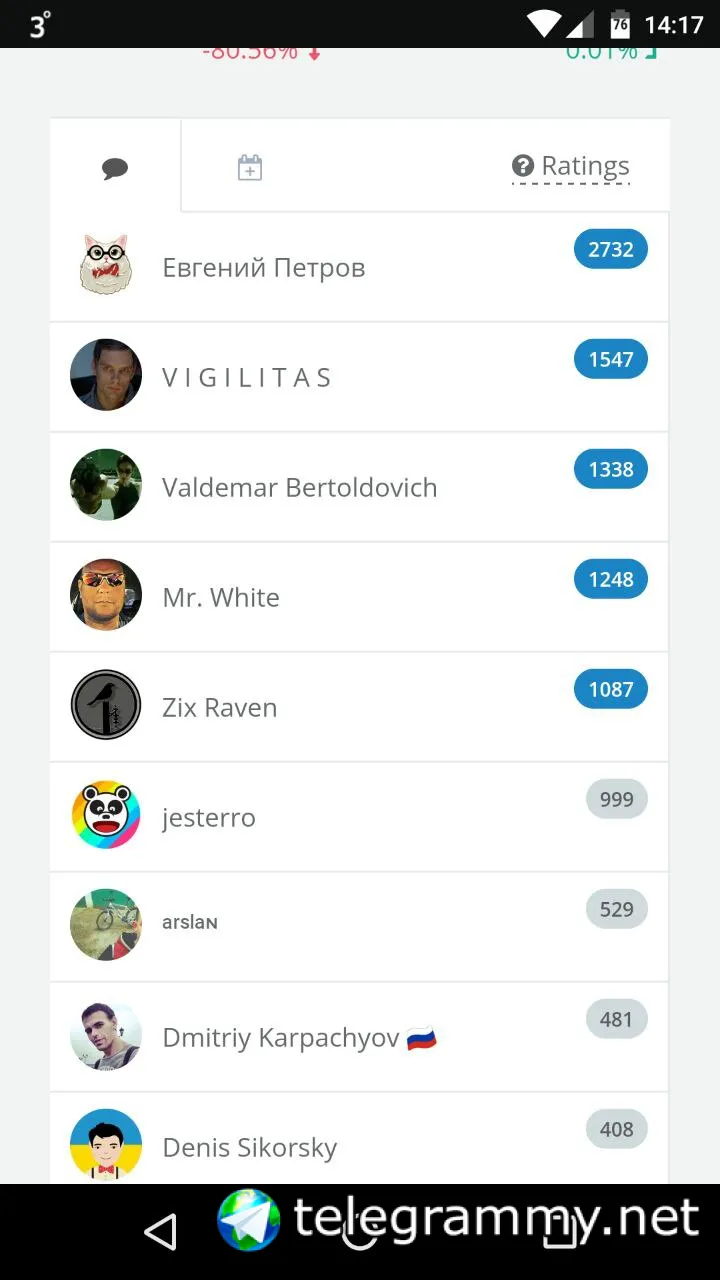Switch to the comments bubble tab
Viewport: 720px width, 1280px height.
point(115,168)
